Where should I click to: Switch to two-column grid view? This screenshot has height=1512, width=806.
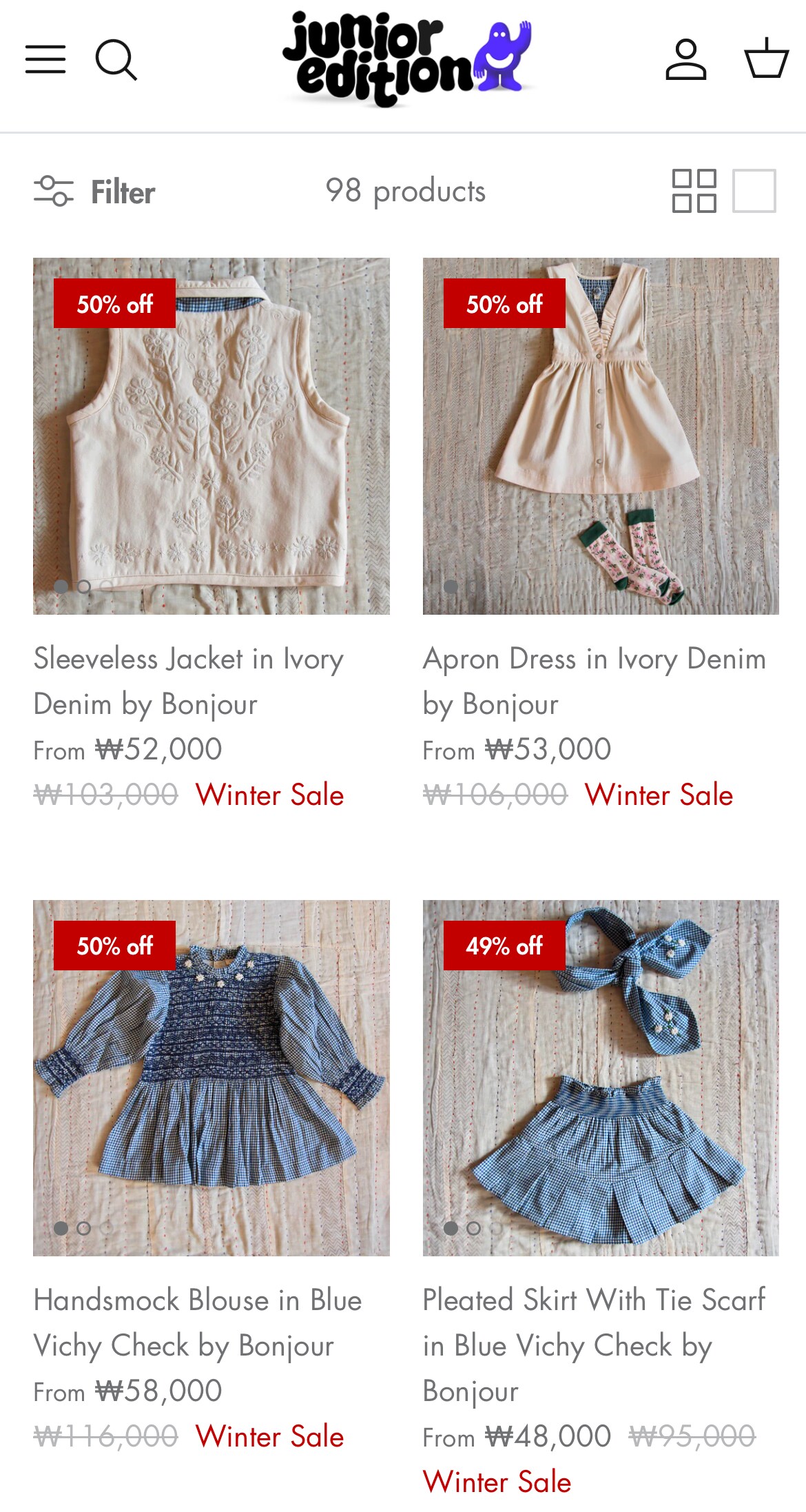click(694, 191)
